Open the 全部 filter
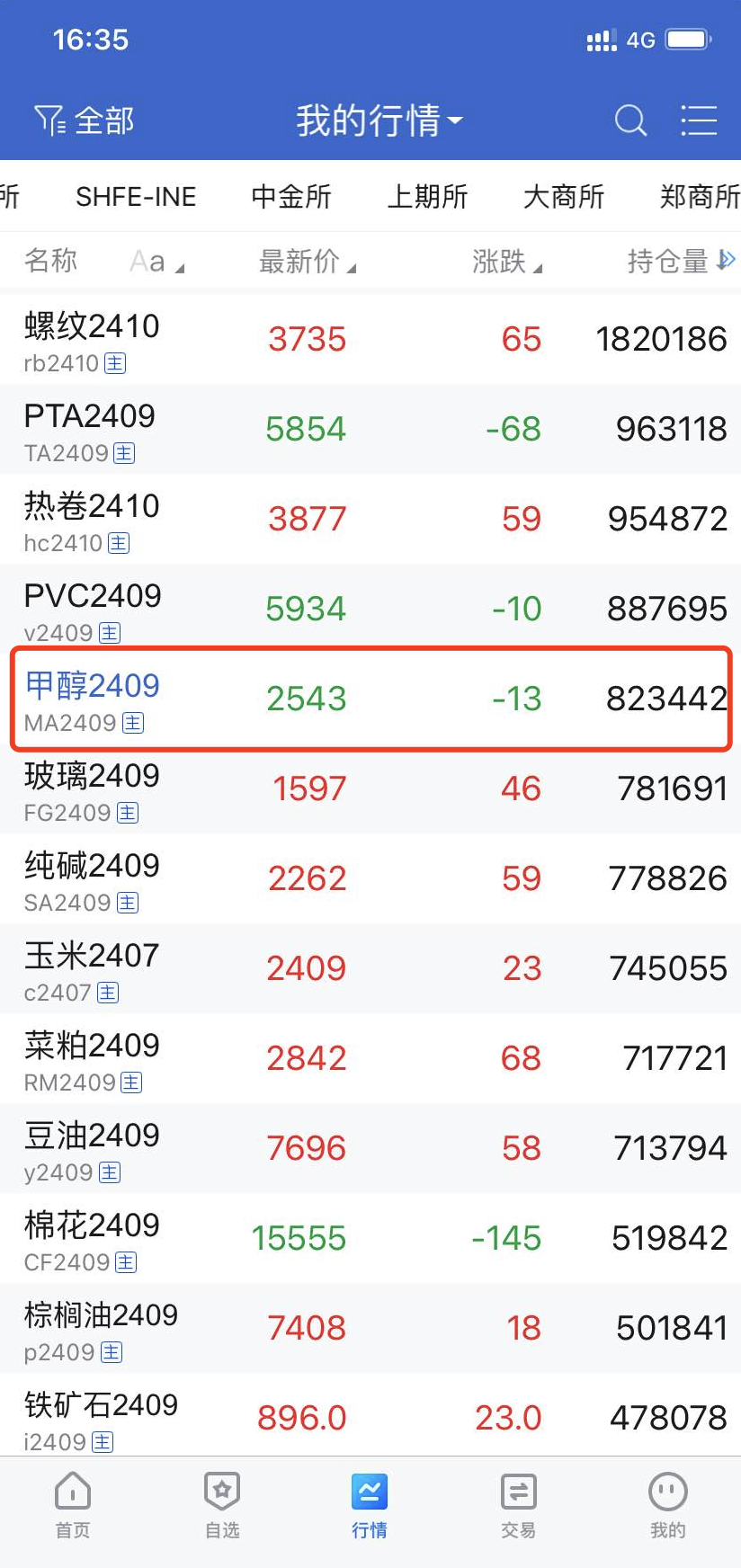 point(85,120)
